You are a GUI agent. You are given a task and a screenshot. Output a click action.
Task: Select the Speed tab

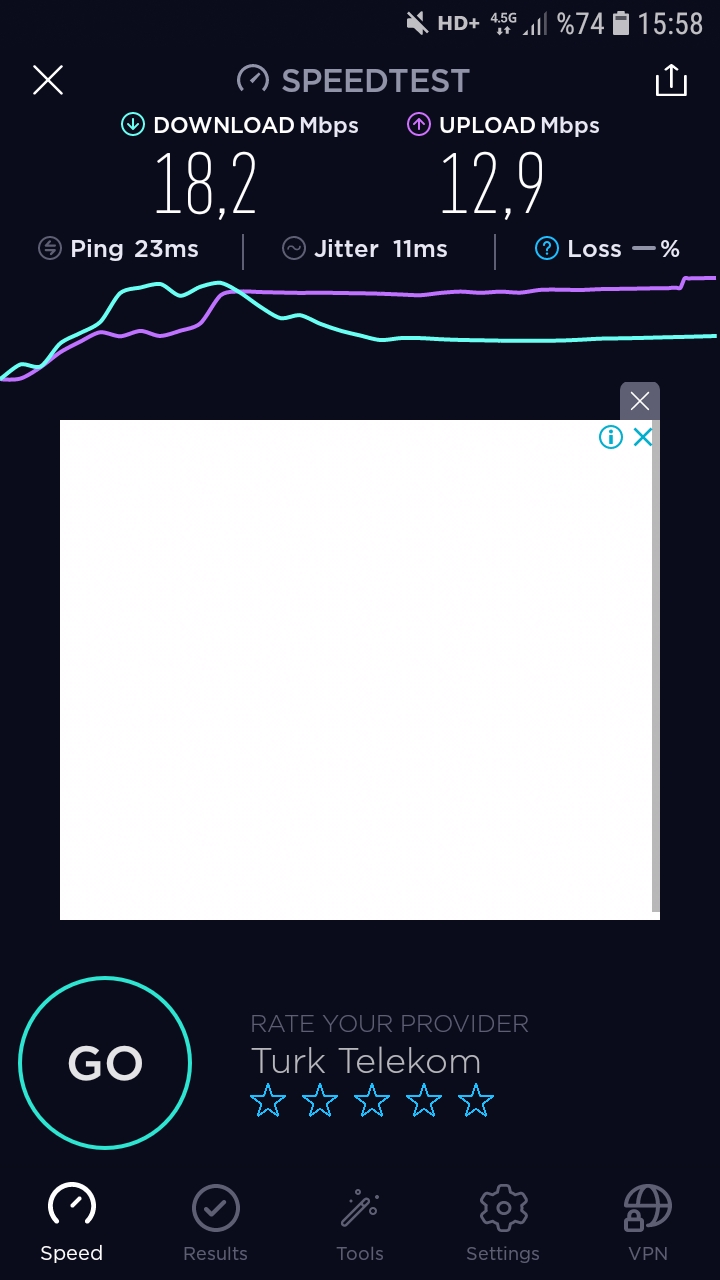[x=72, y=1223]
